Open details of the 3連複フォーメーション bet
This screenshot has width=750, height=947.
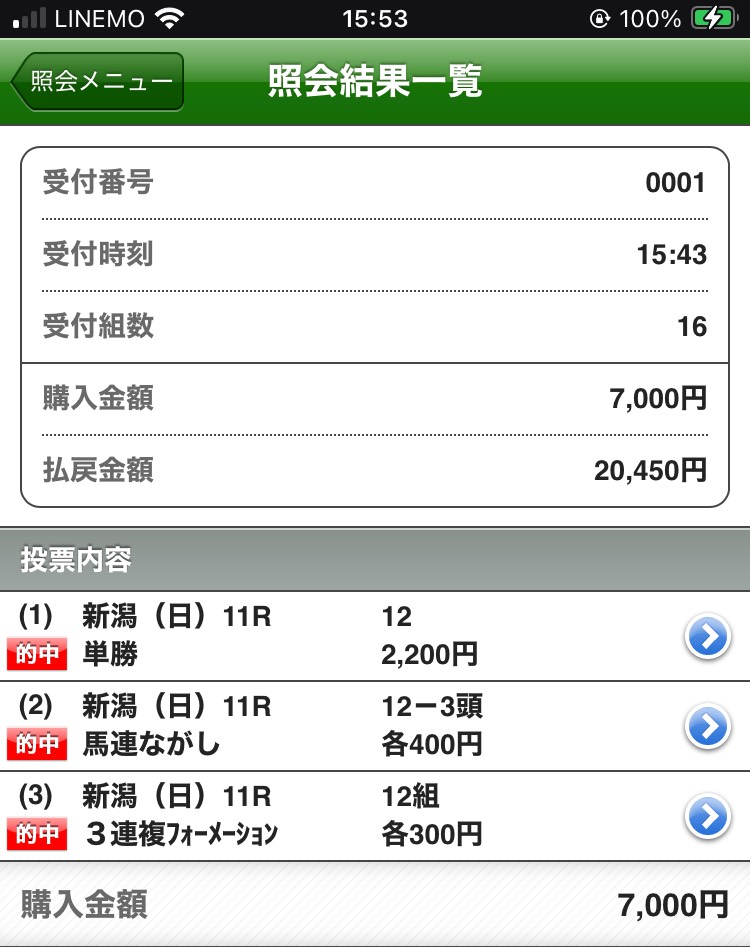click(x=708, y=817)
